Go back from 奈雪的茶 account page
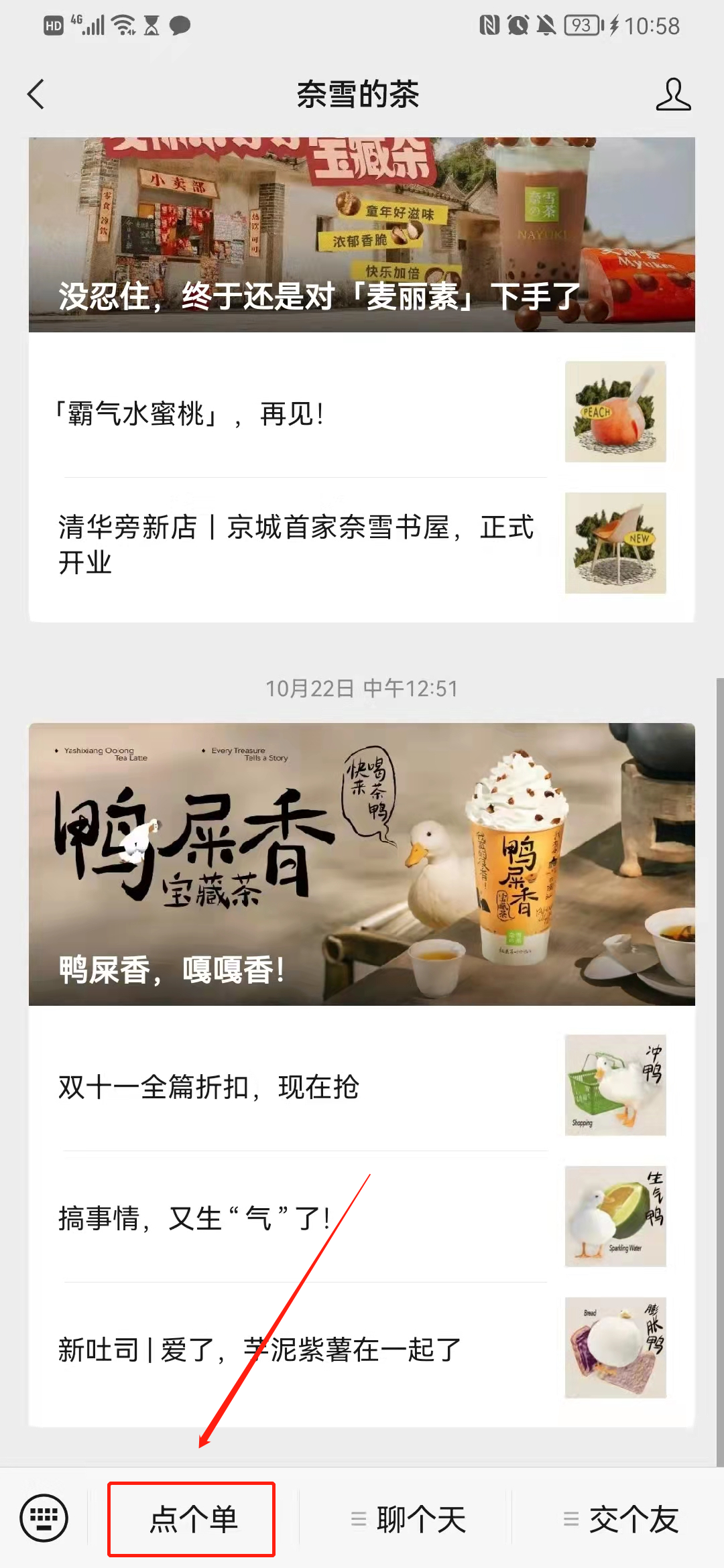The width and height of the screenshot is (724, 1568). click(36, 94)
